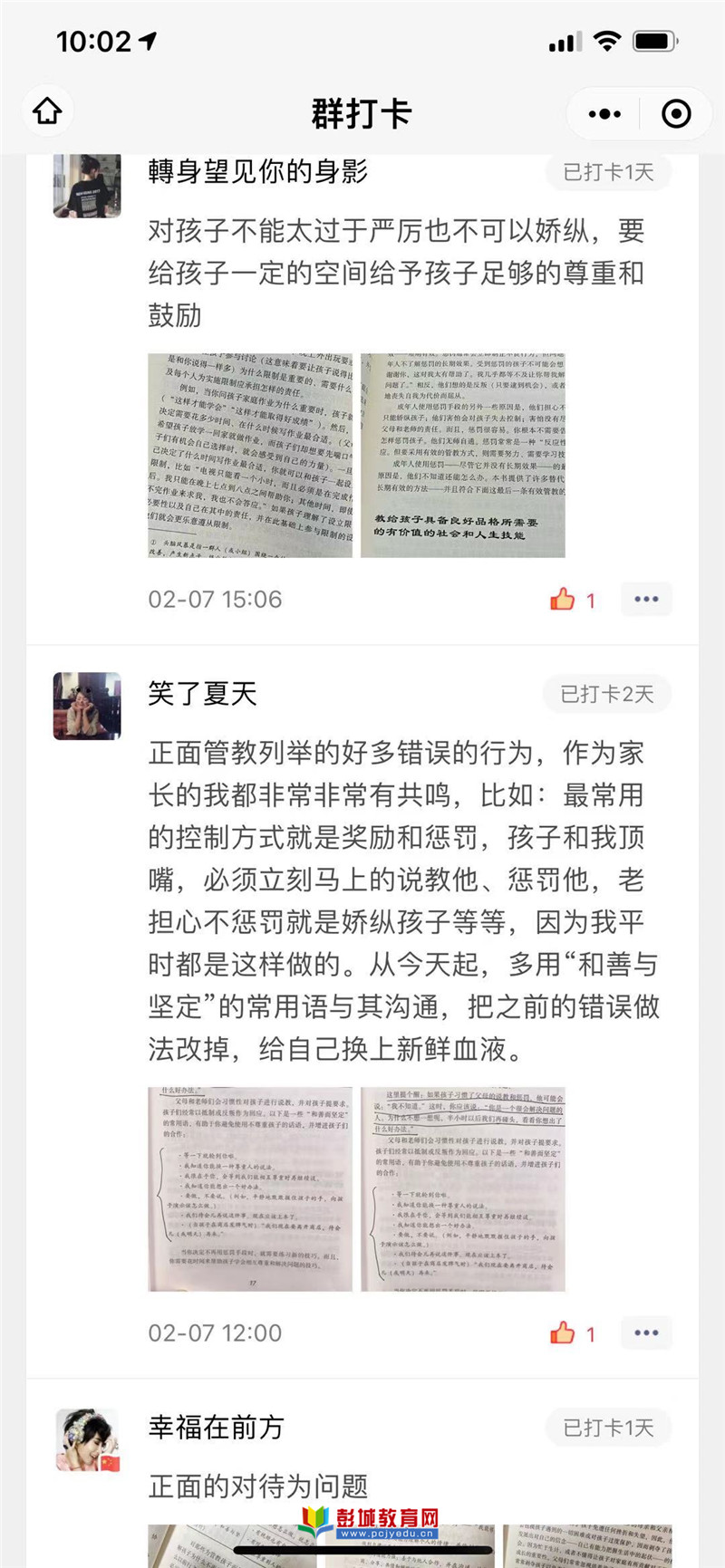Close the mini program

click(676, 114)
